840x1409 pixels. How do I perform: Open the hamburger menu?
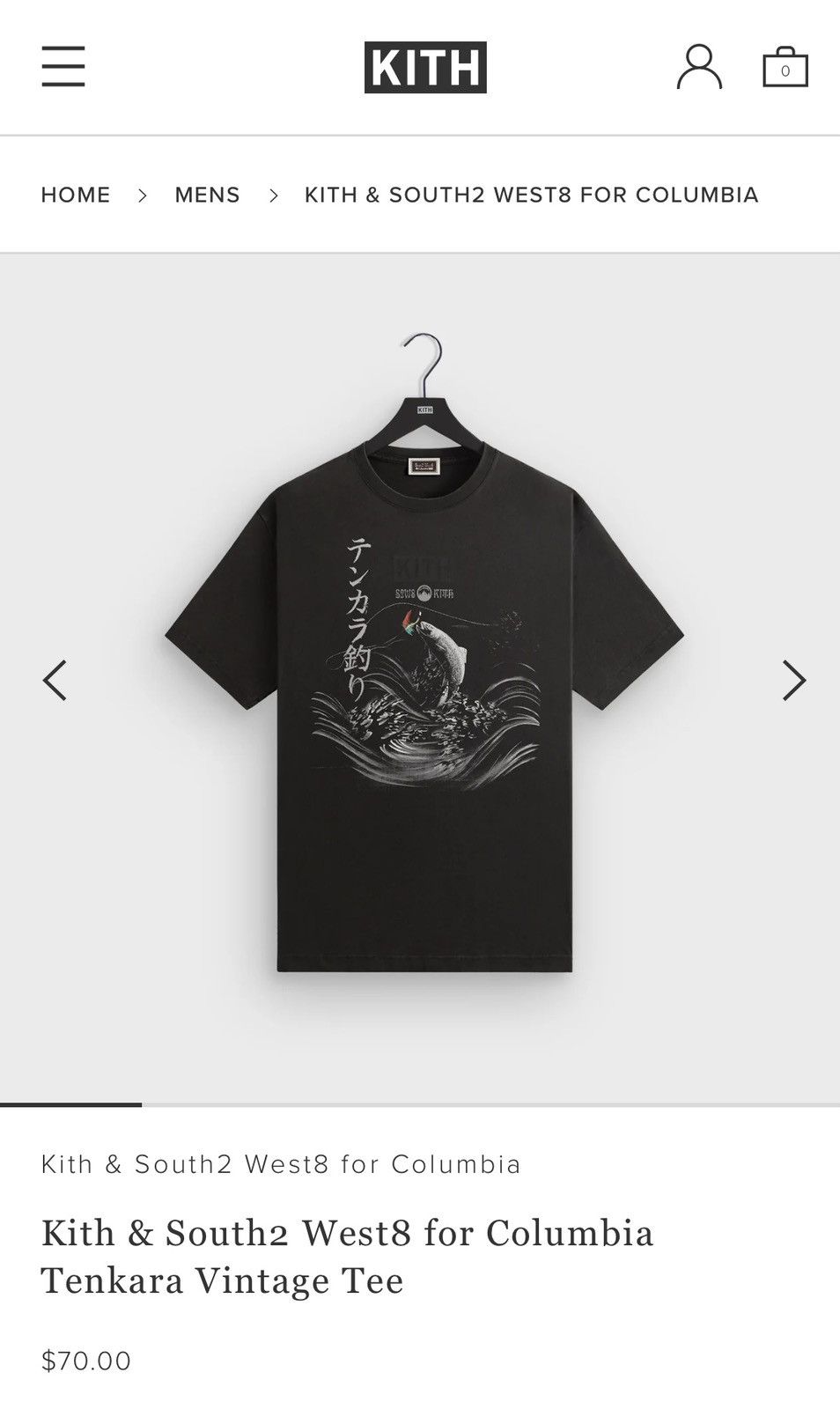pos(63,67)
